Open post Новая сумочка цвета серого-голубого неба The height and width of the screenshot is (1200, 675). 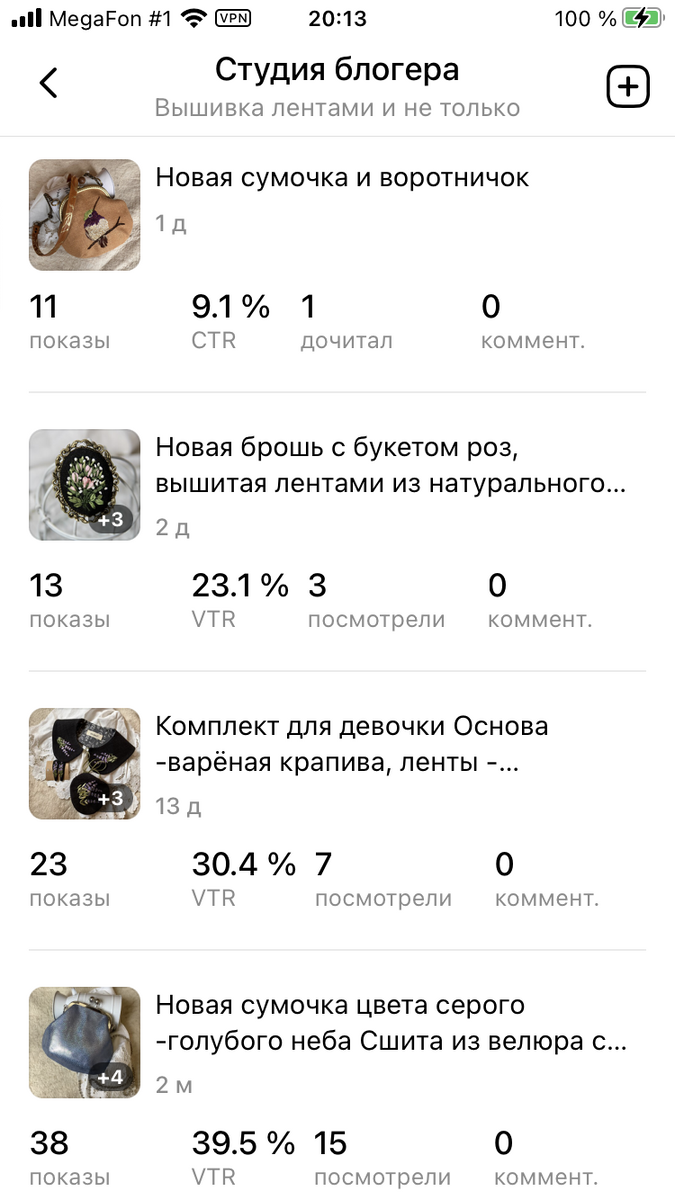click(390, 1023)
